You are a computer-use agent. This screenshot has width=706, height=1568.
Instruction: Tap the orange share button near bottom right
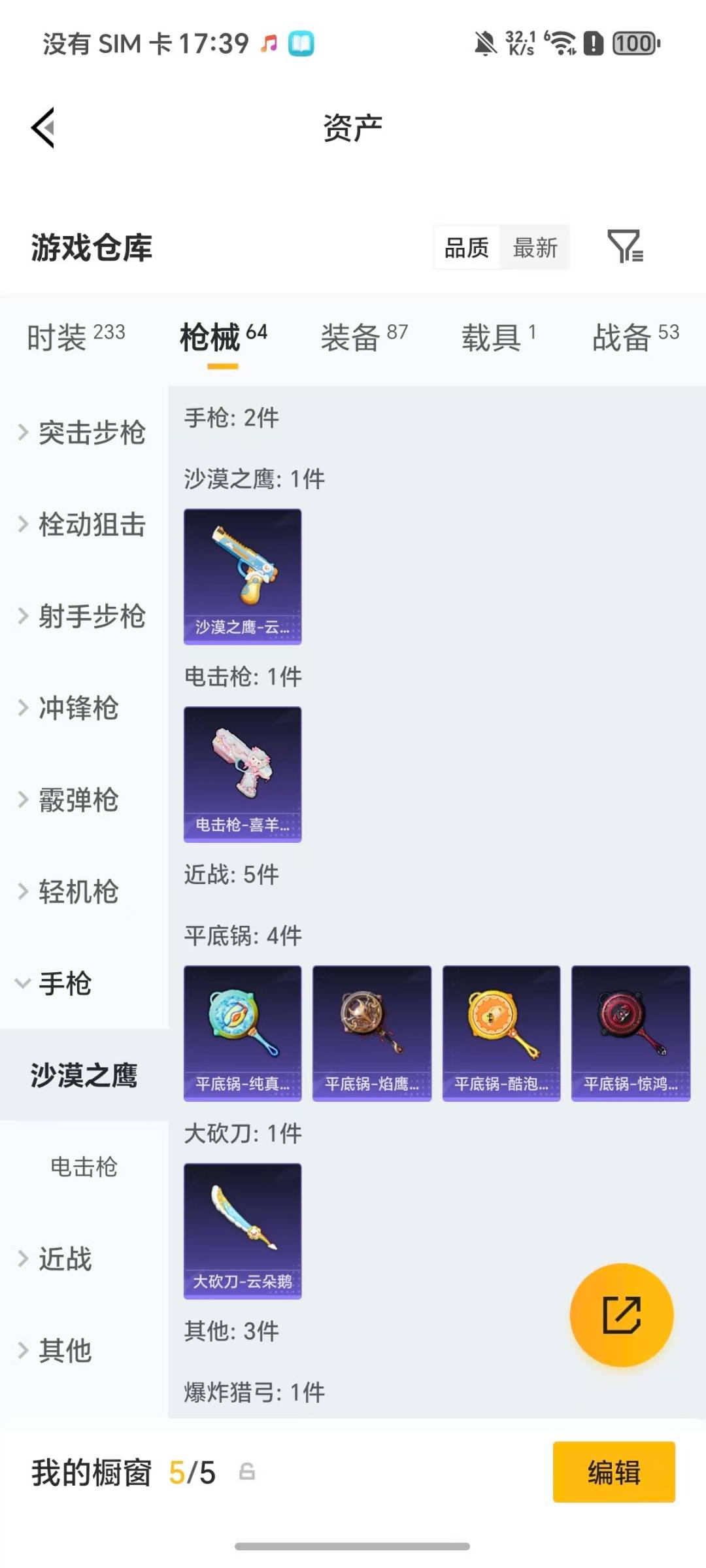pos(623,1314)
